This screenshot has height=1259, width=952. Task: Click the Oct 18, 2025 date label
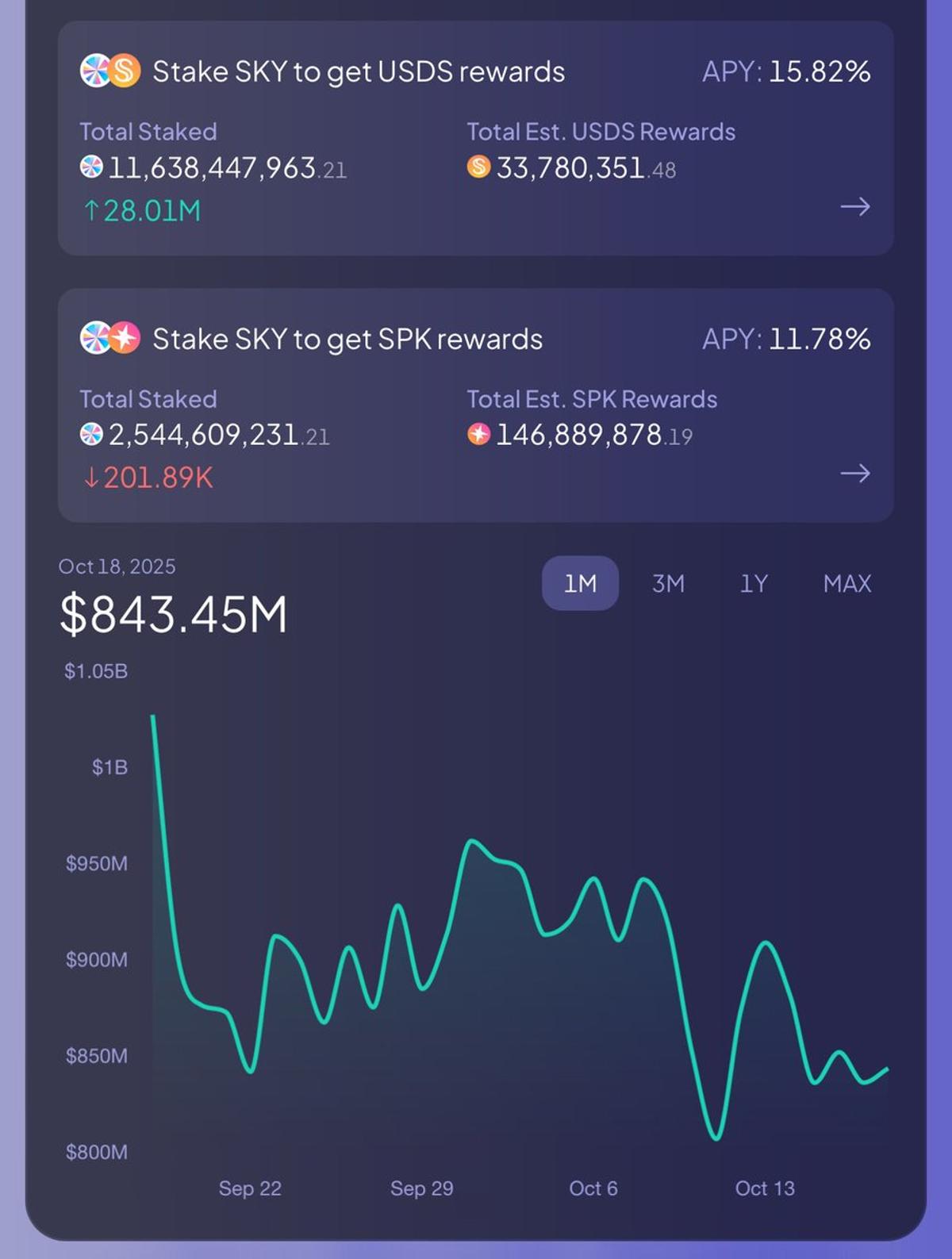(117, 566)
